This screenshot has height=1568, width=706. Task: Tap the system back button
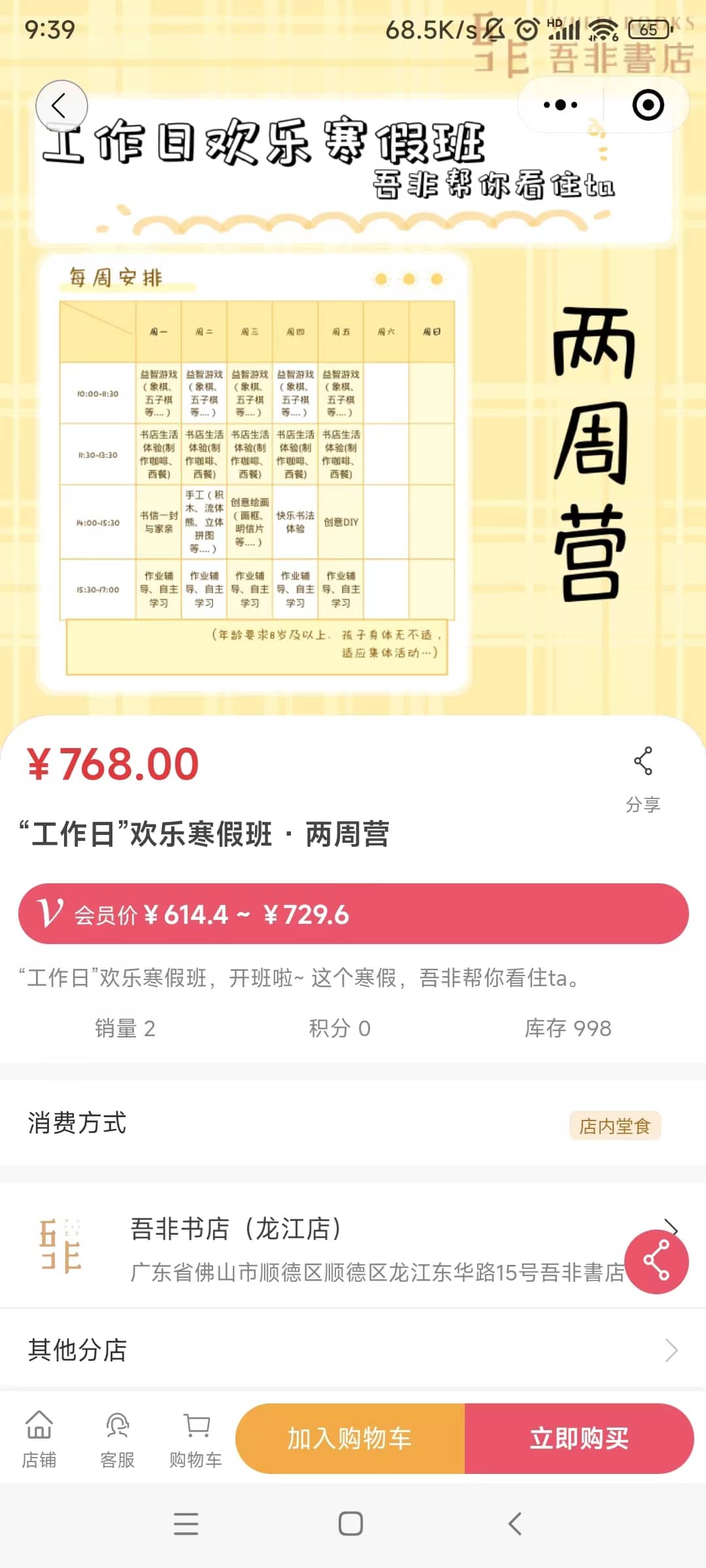tap(515, 1524)
